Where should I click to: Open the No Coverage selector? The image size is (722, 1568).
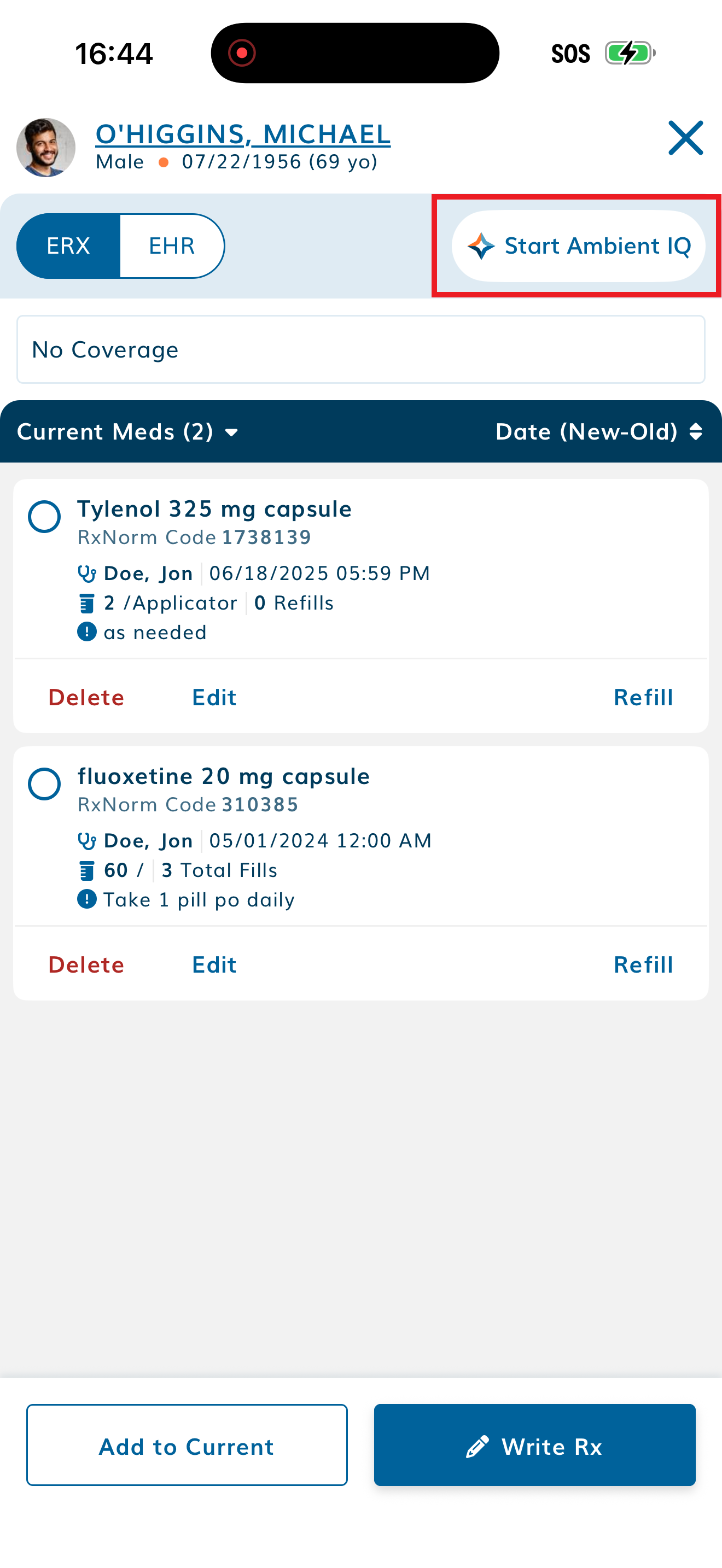tap(361, 349)
